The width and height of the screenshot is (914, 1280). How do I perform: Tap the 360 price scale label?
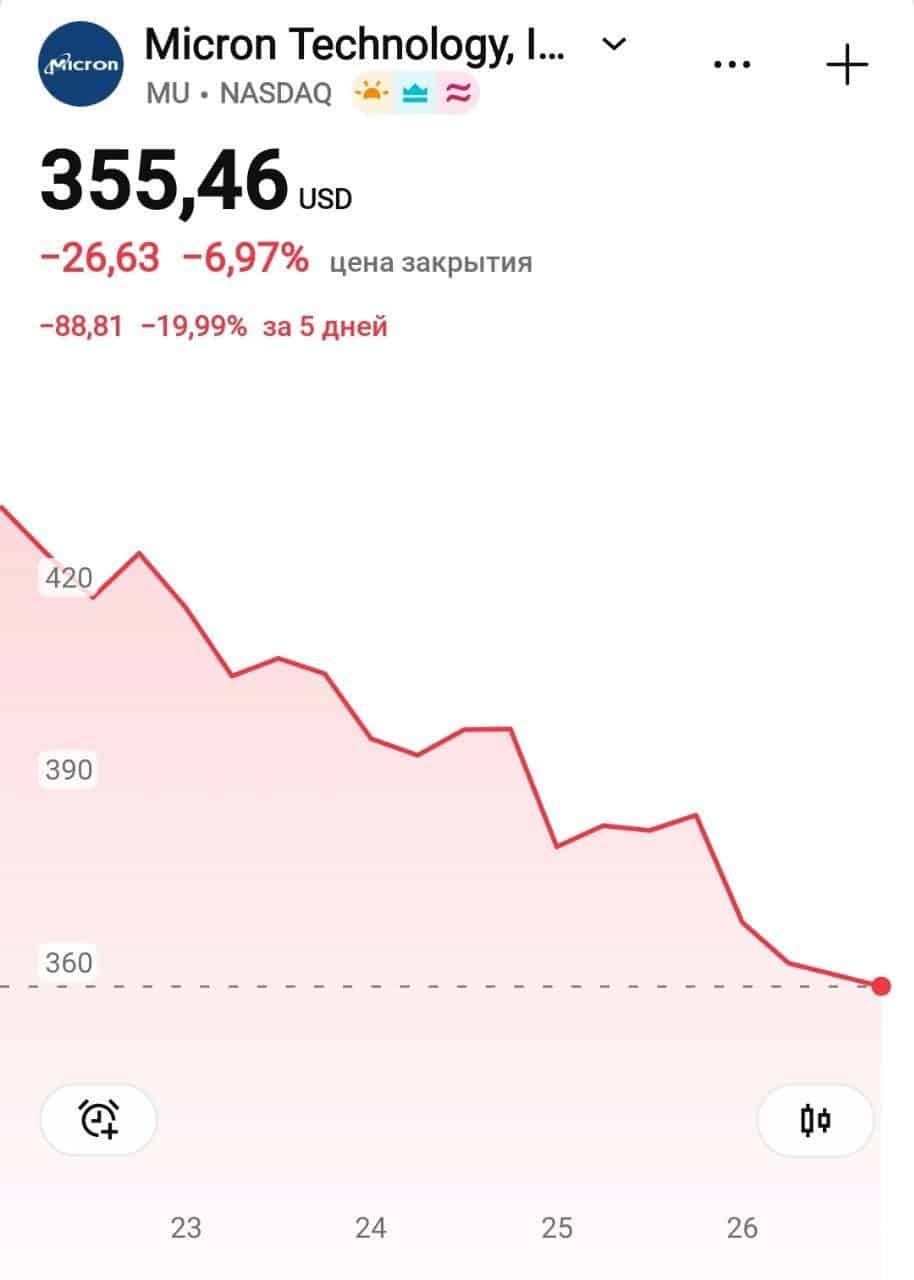(x=68, y=963)
